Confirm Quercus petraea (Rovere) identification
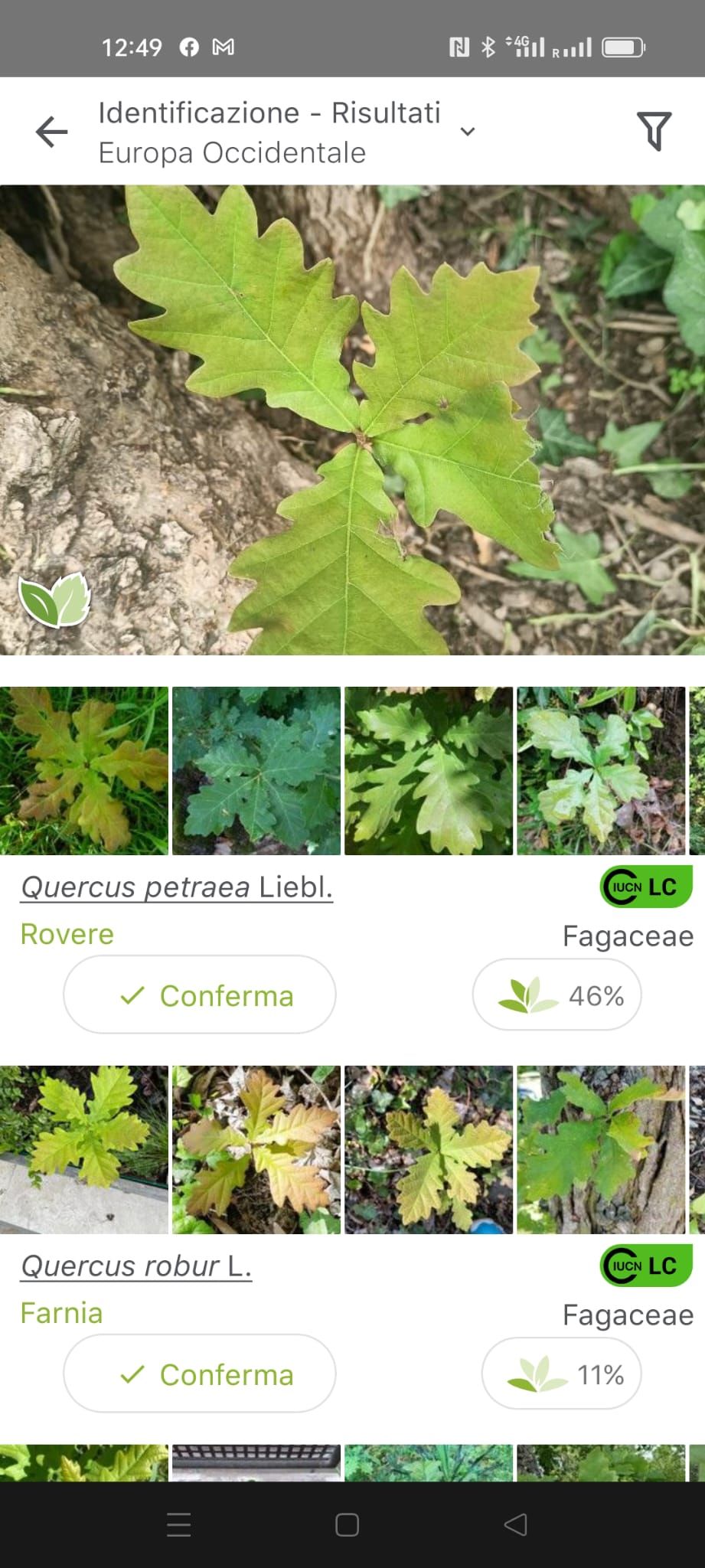 200,995
